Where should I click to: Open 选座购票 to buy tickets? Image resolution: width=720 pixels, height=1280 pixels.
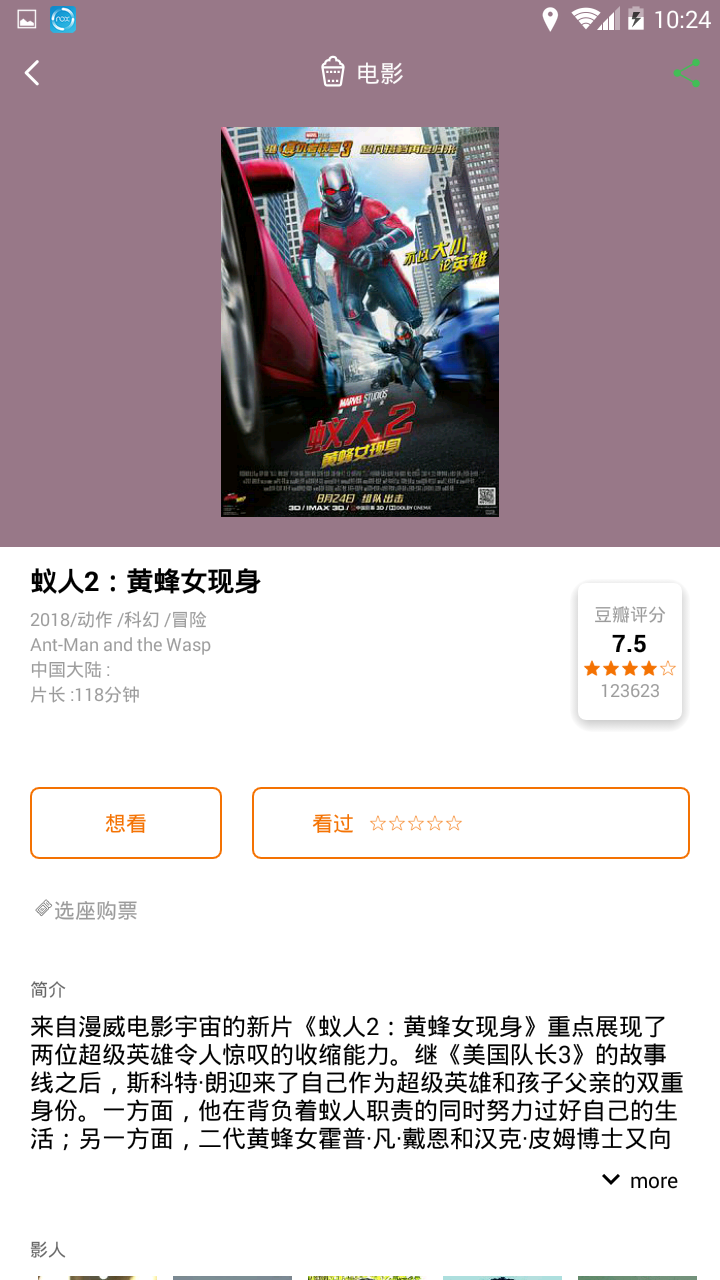(87, 910)
